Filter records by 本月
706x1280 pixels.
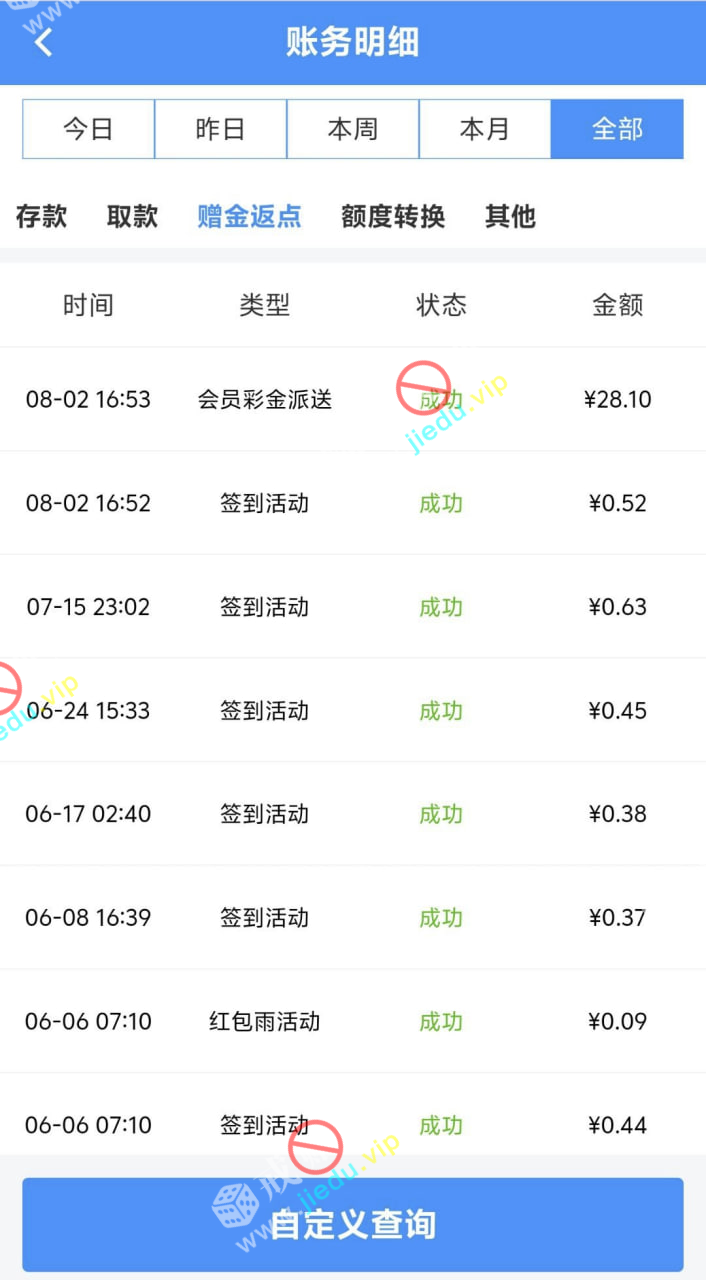(484, 129)
